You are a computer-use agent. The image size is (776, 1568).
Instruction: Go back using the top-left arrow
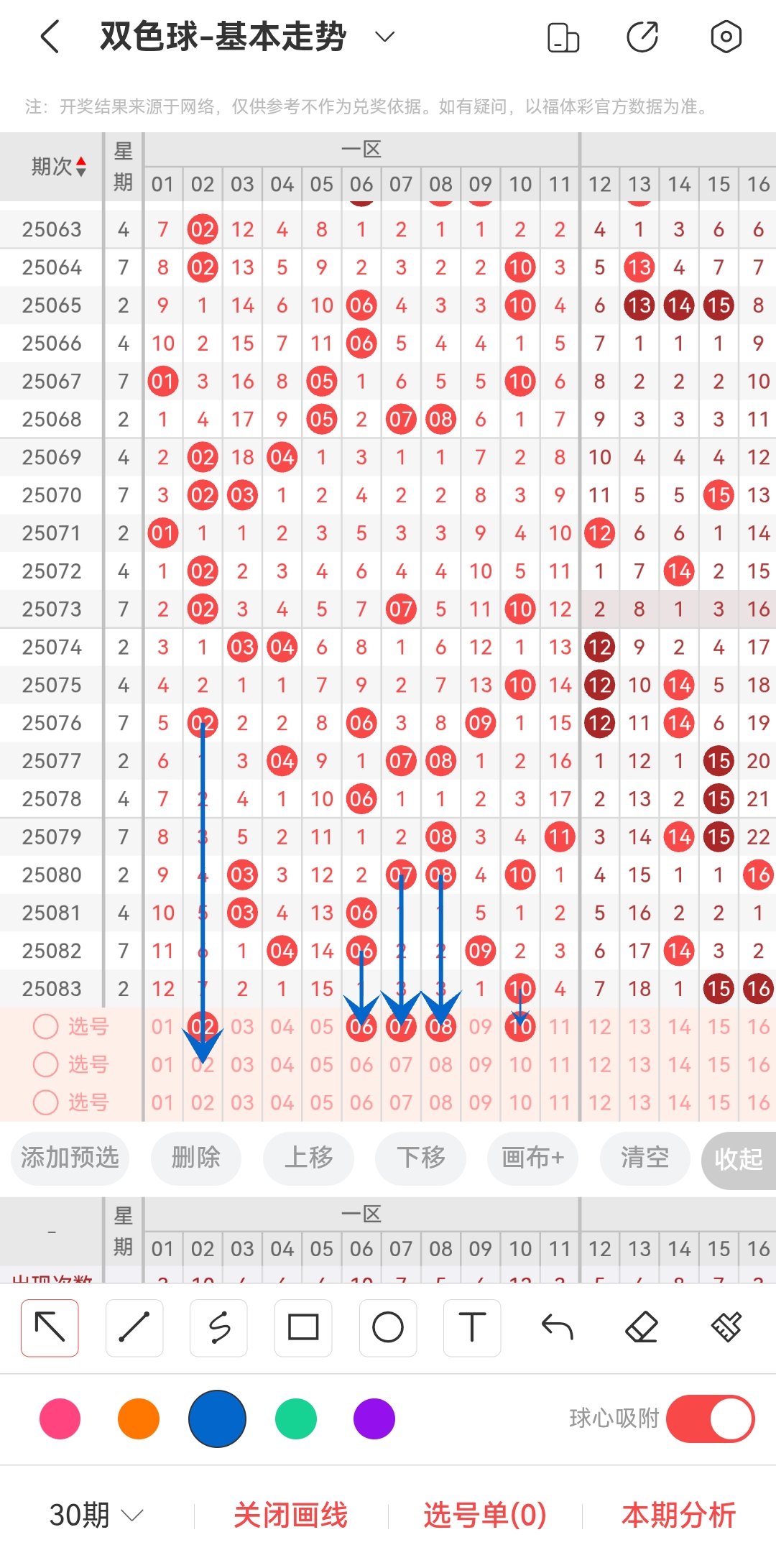pos(50,37)
